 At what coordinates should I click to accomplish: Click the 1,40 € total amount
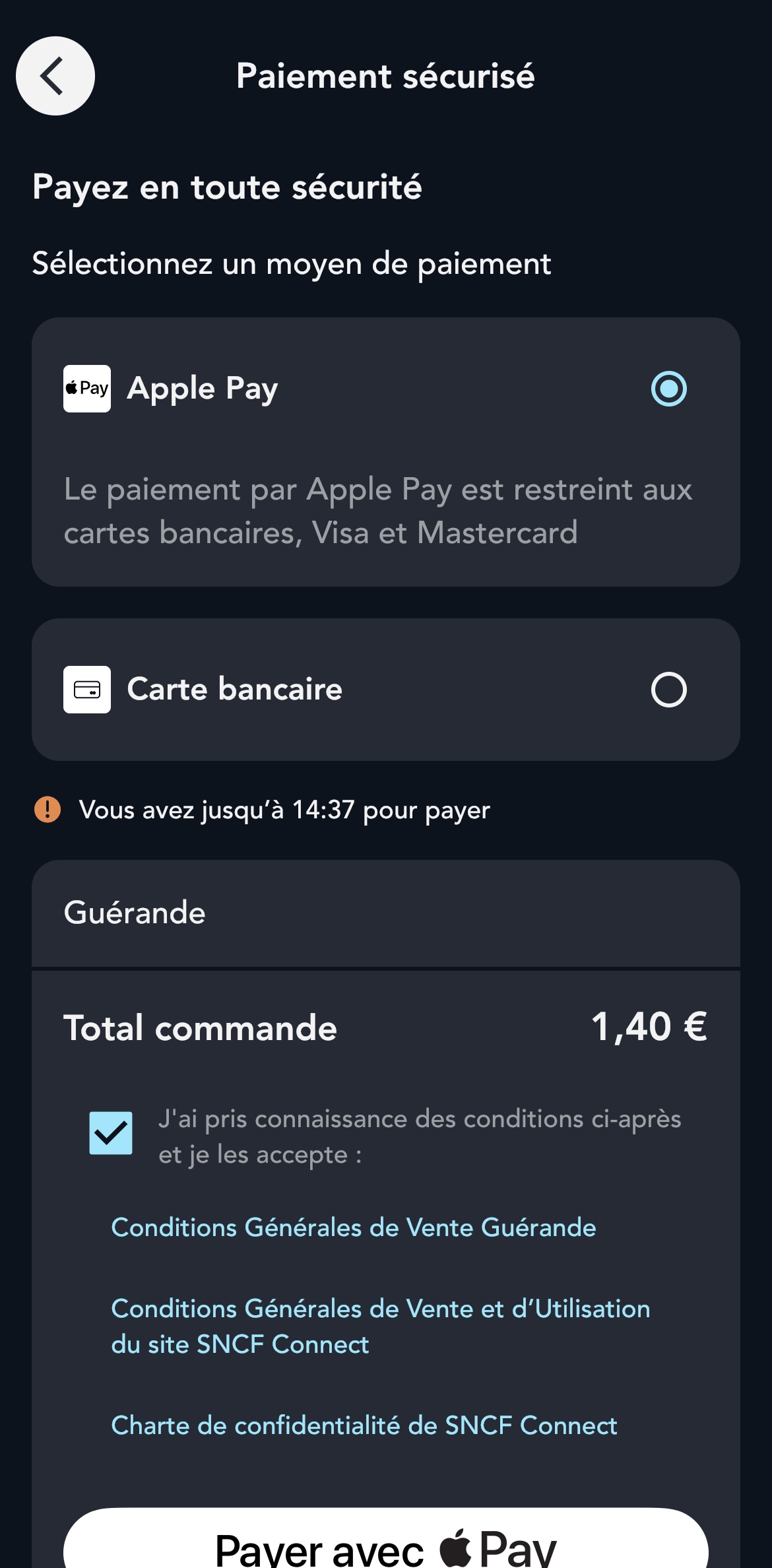[649, 1028]
